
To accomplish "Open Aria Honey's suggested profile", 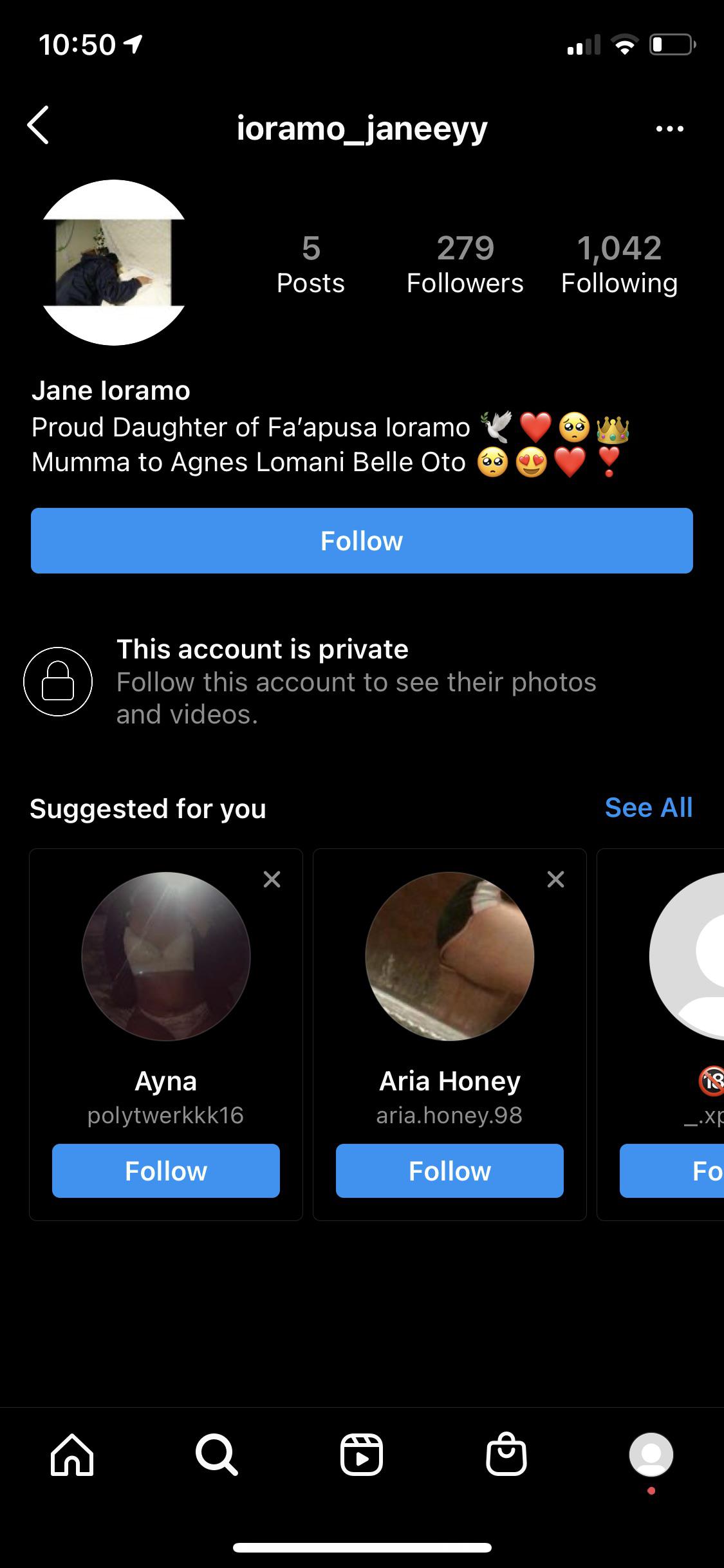I will click(450, 957).
